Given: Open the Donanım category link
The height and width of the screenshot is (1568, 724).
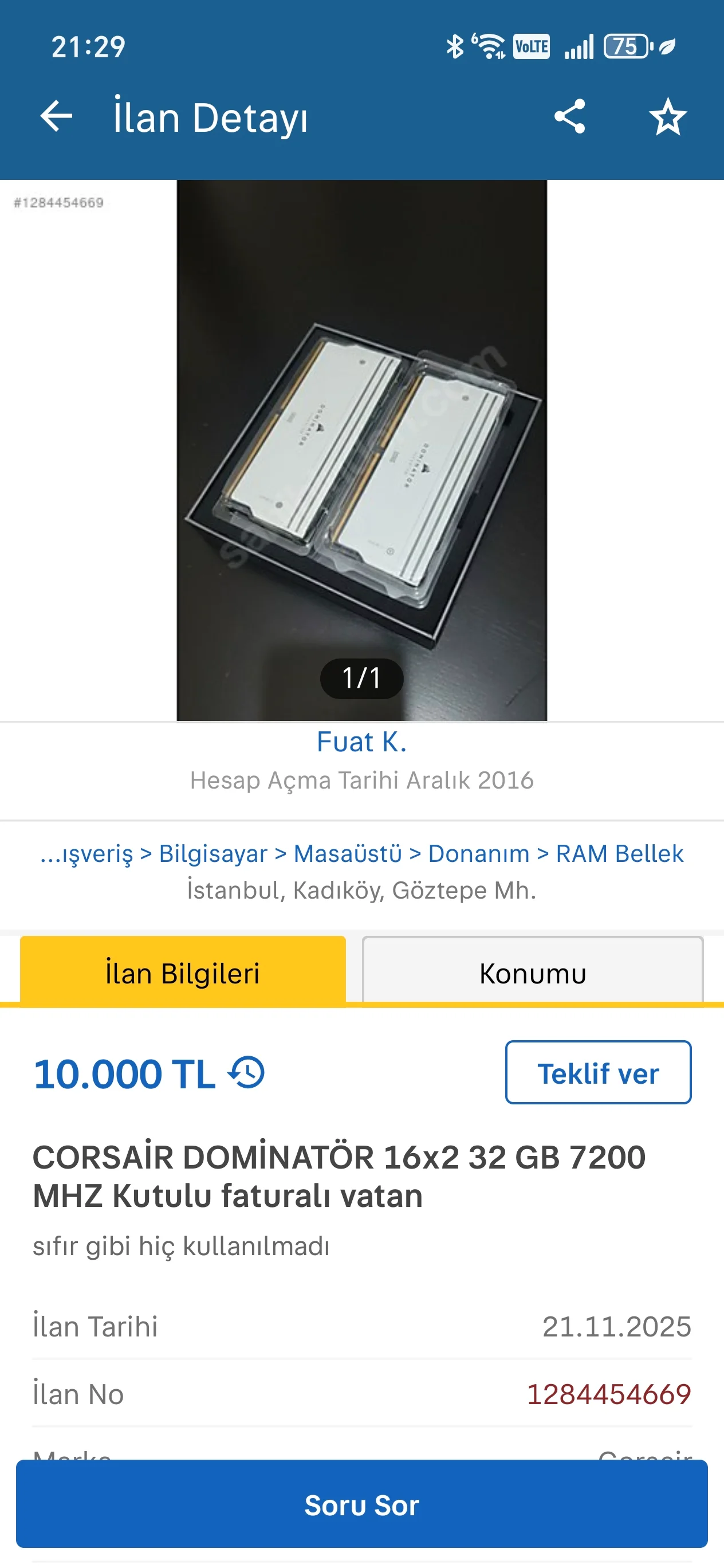Looking at the screenshot, I should [x=479, y=853].
